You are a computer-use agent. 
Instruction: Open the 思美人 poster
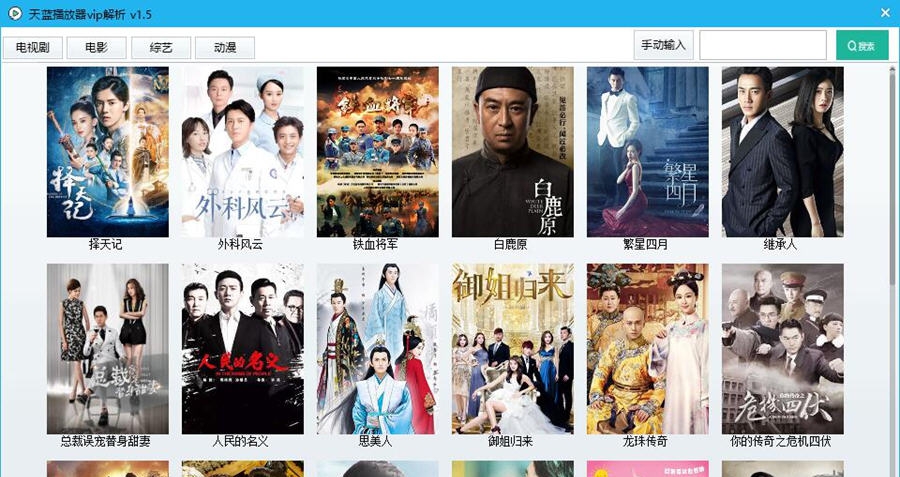[x=378, y=348]
